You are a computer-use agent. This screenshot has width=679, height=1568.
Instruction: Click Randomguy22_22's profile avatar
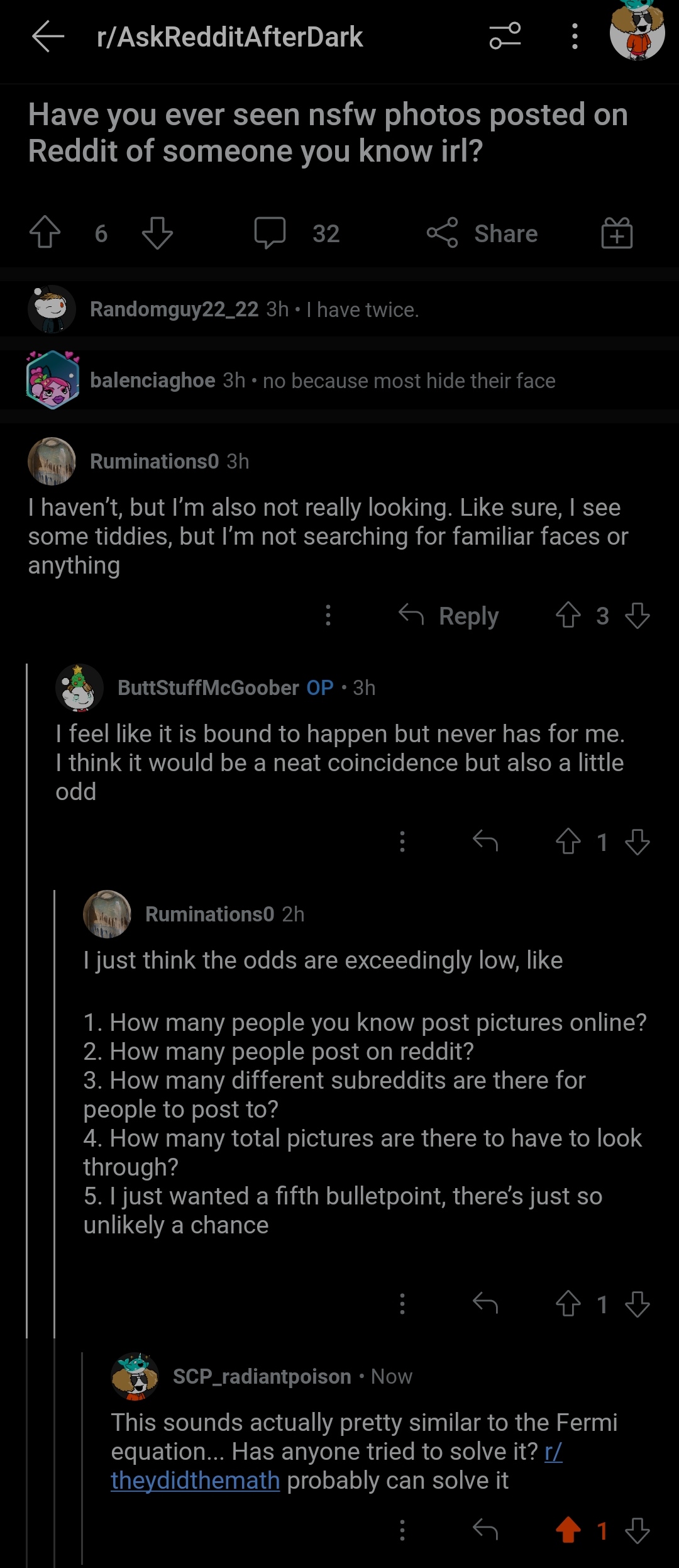coord(52,309)
